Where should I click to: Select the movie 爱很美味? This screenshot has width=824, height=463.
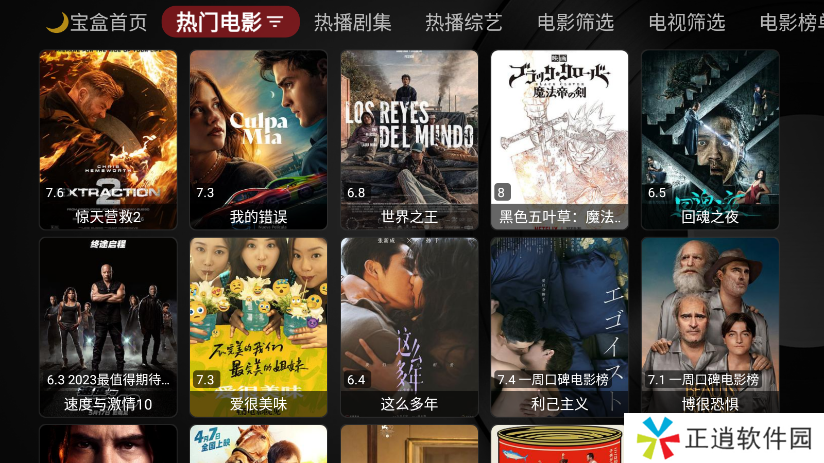pyautogui.click(x=258, y=326)
